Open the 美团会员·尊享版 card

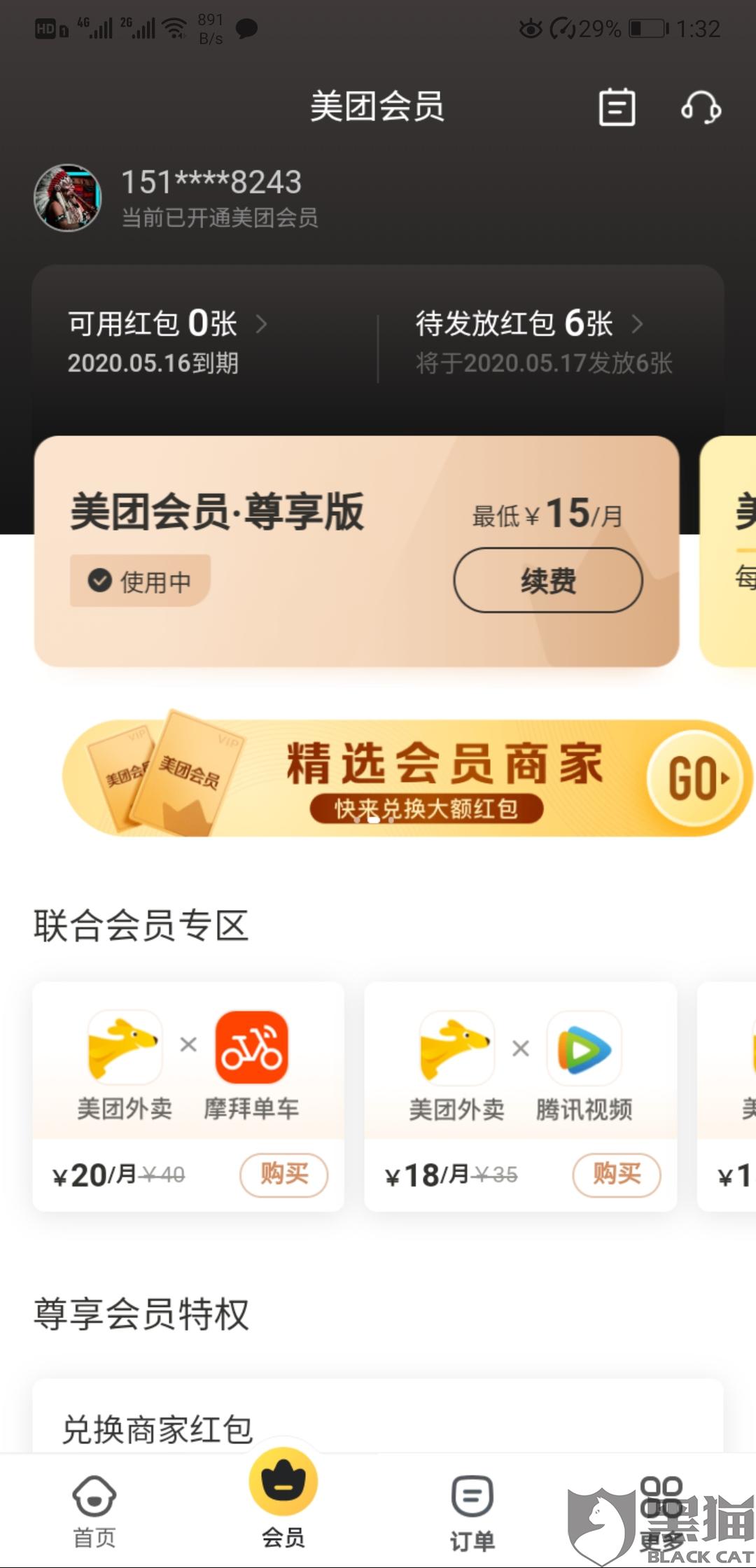click(356, 552)
